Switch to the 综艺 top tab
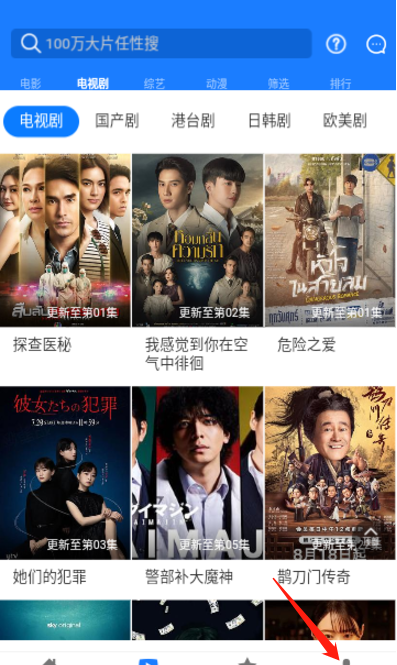Image resolution: width=397 pixels, height=665 pixels. [x=154, y=83]
